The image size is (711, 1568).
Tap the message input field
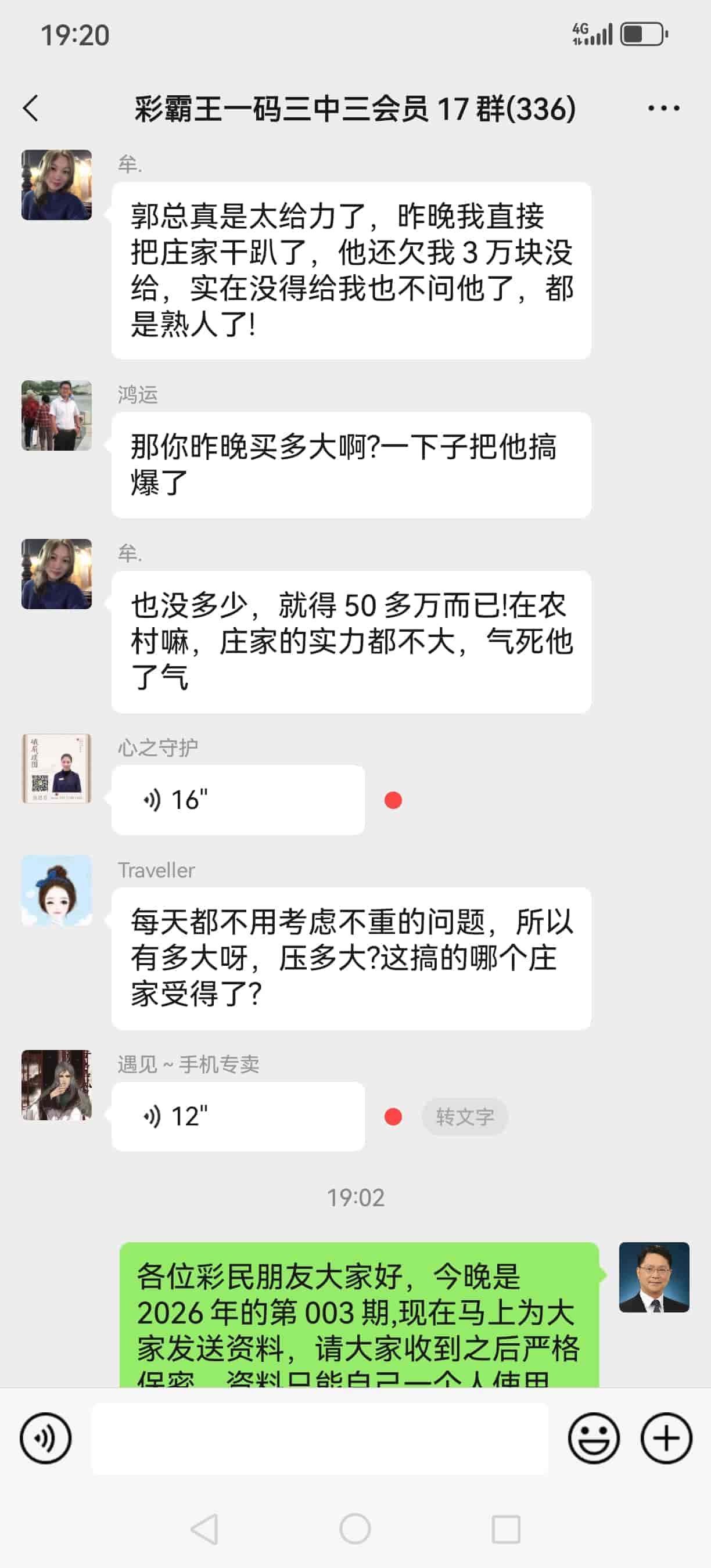pyautogui.click(x=319, y=1438)
